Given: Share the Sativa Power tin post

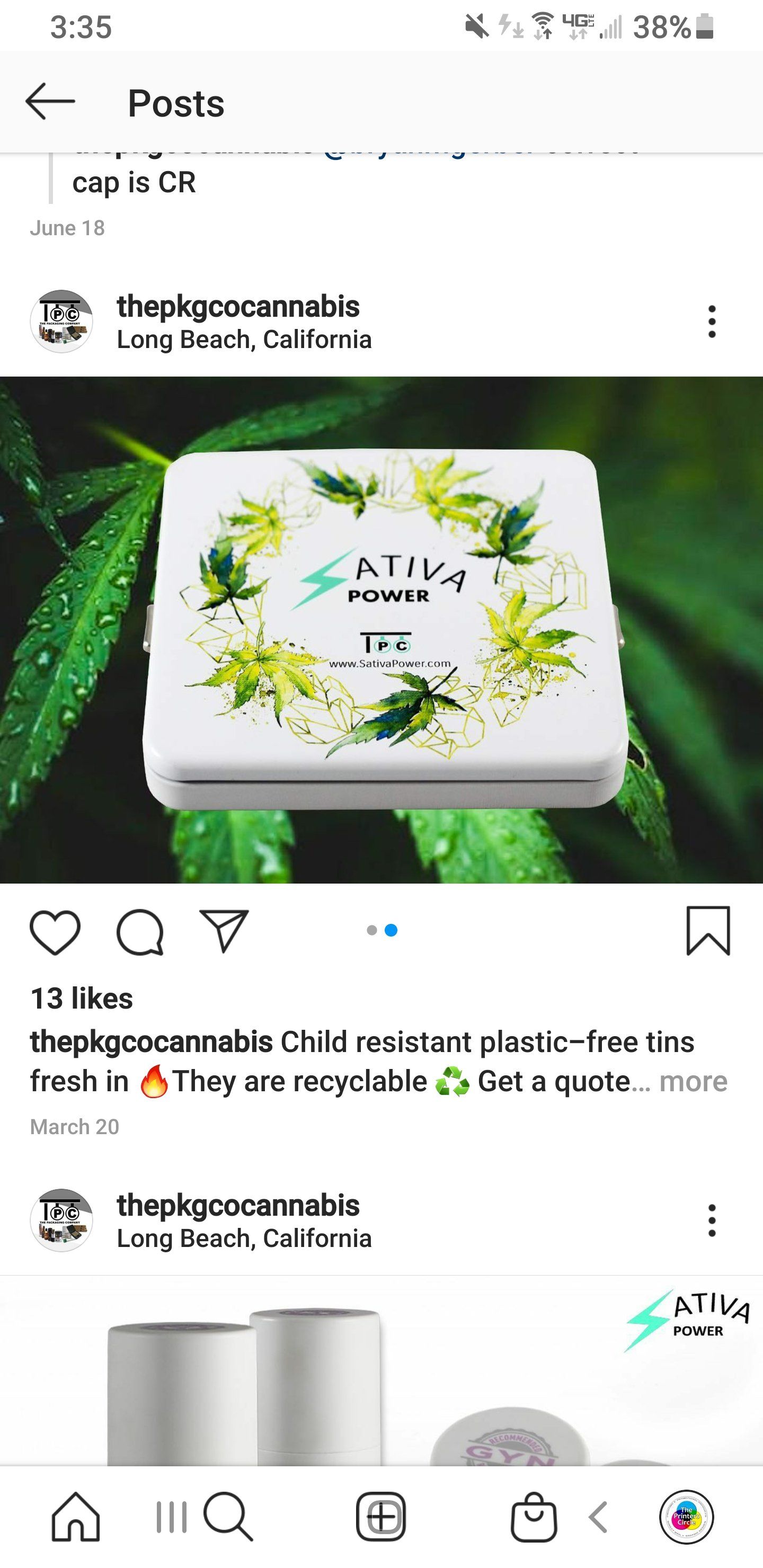Looking at the screenshot, I should pyautogui.click(x=224, y=931).
